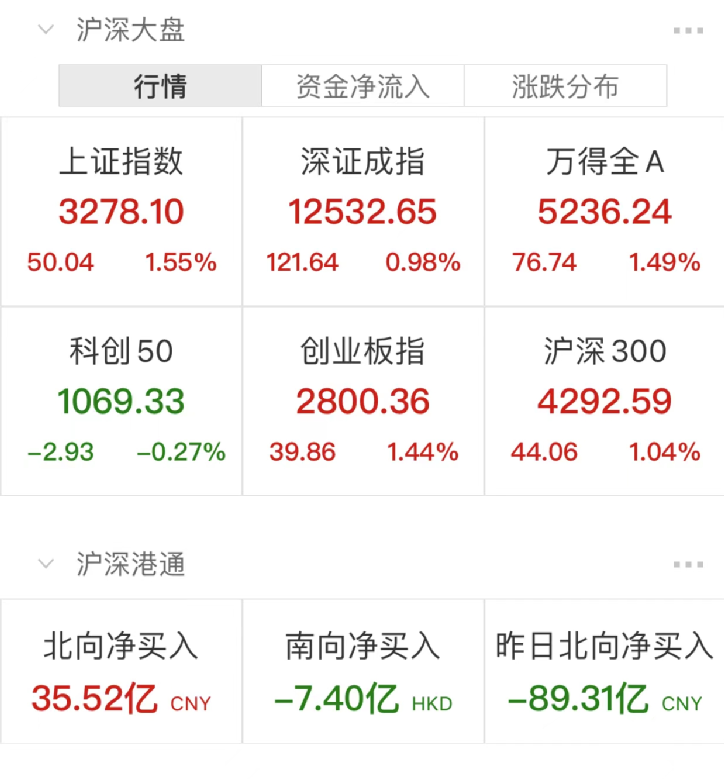View 深证成指 index details
724x779 pixels.
coord(363,211)
